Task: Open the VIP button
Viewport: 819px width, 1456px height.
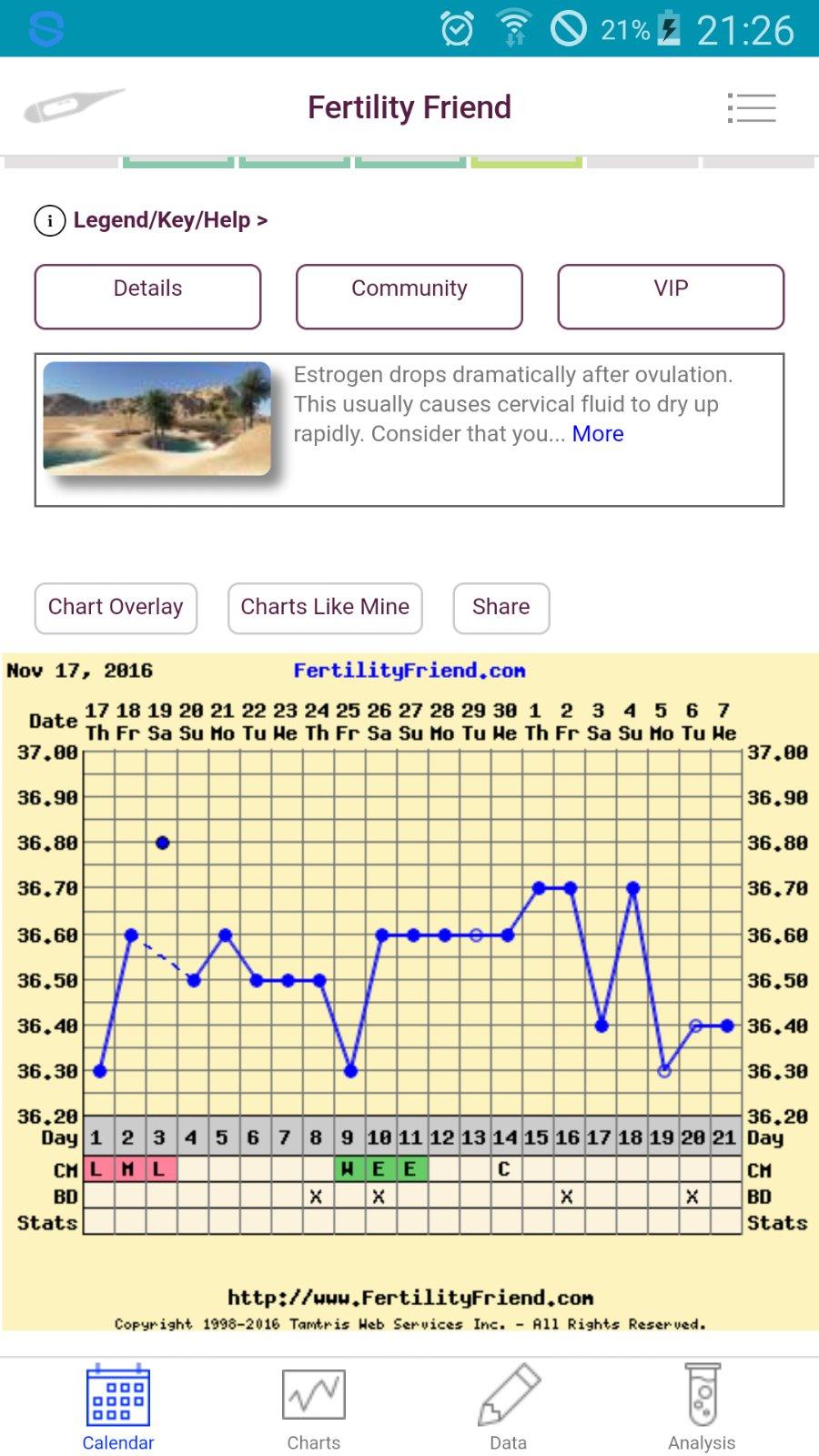Action: [671, 296]
